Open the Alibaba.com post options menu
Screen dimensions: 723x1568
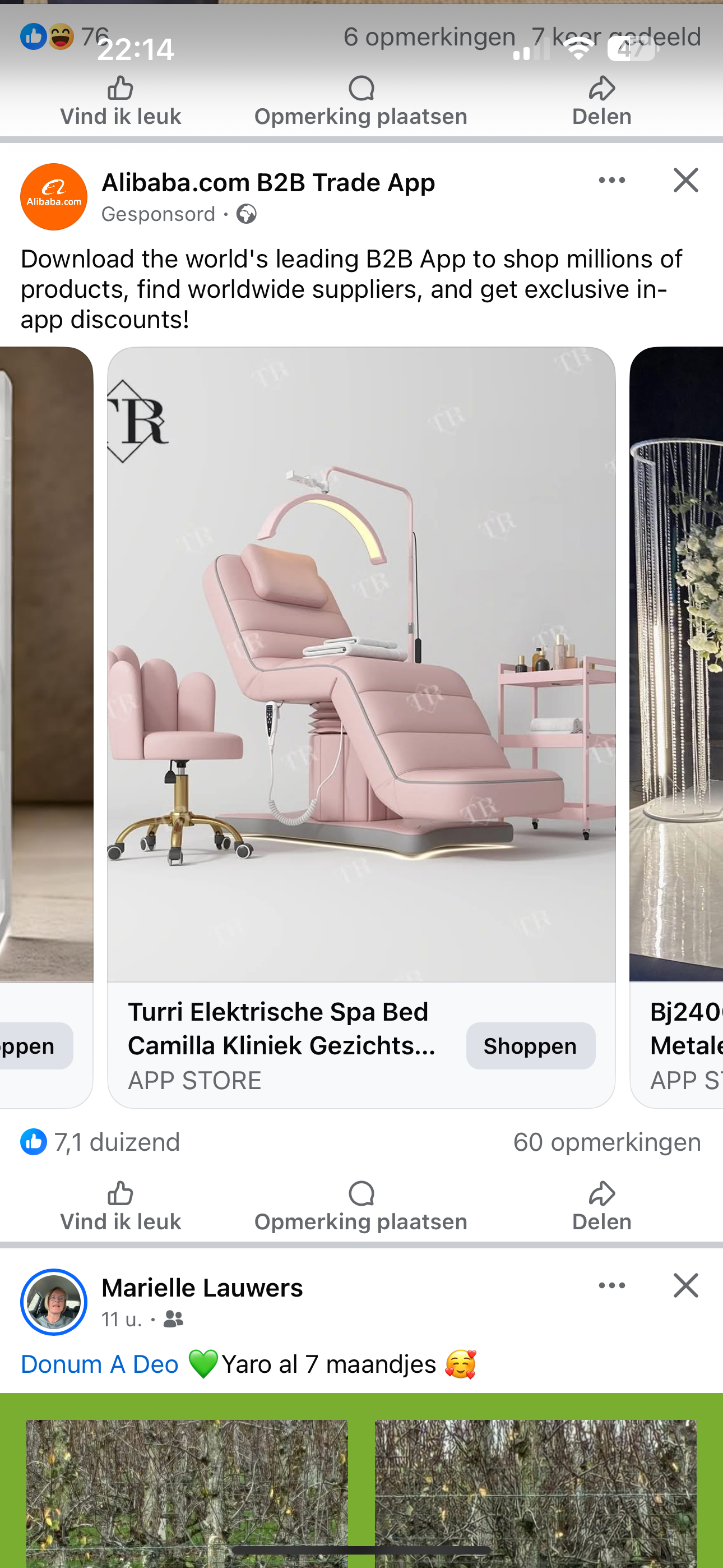point(611,180)
